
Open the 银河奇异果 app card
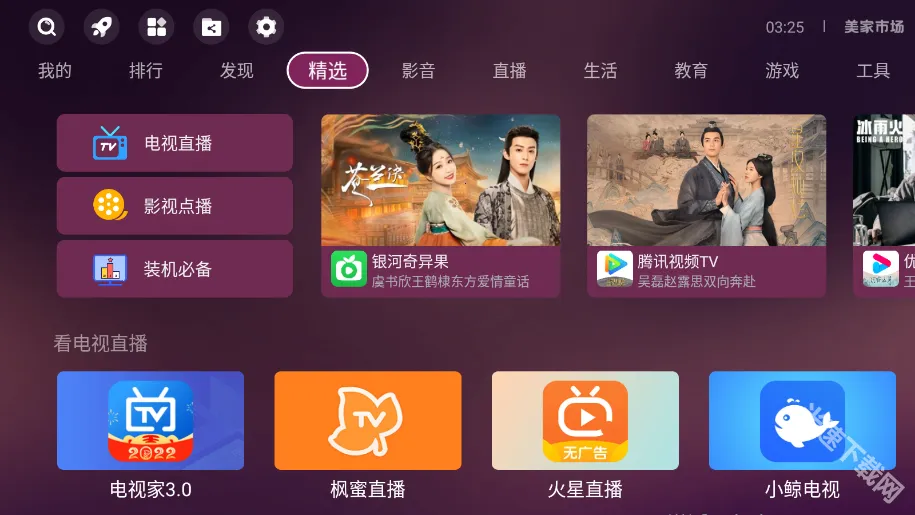(441, 205)
